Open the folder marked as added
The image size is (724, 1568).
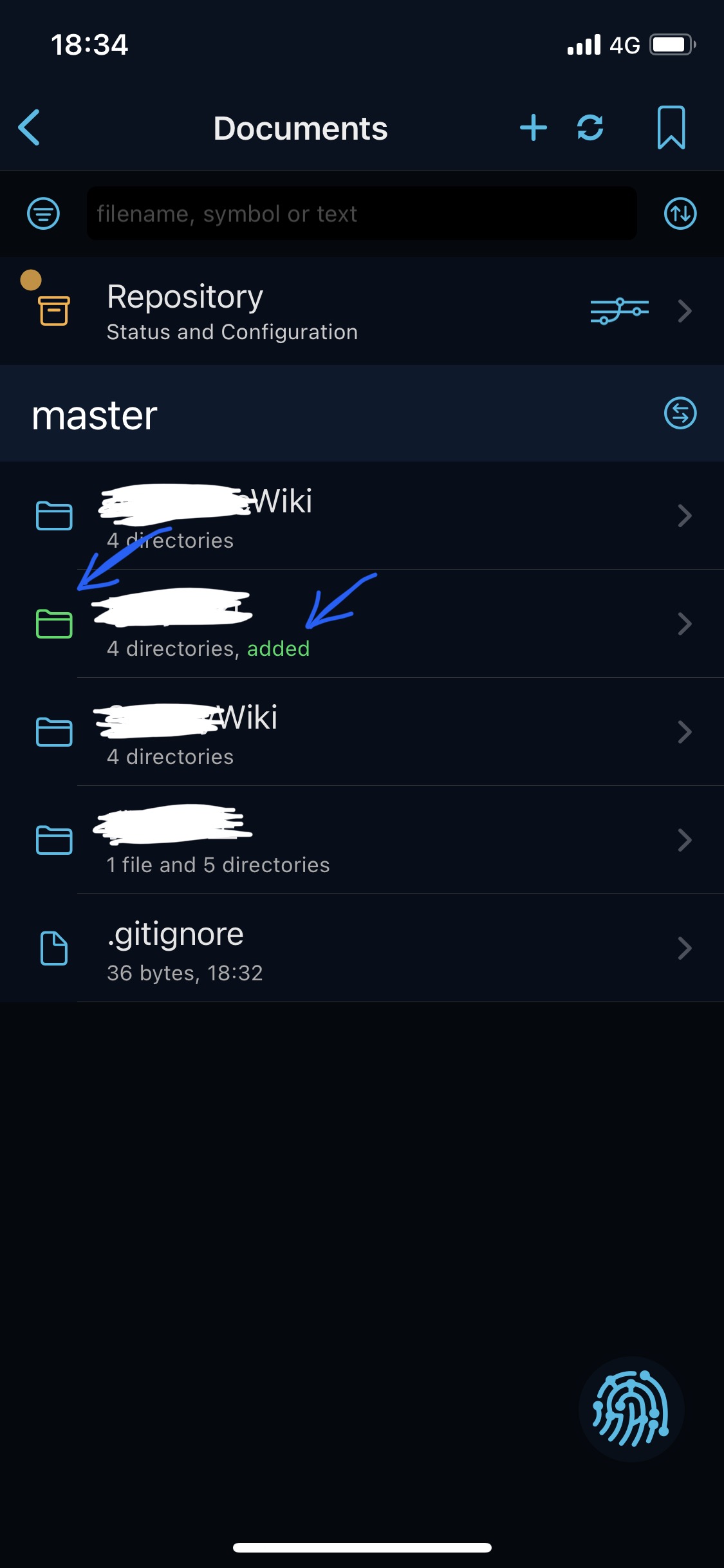pos(360,624)
